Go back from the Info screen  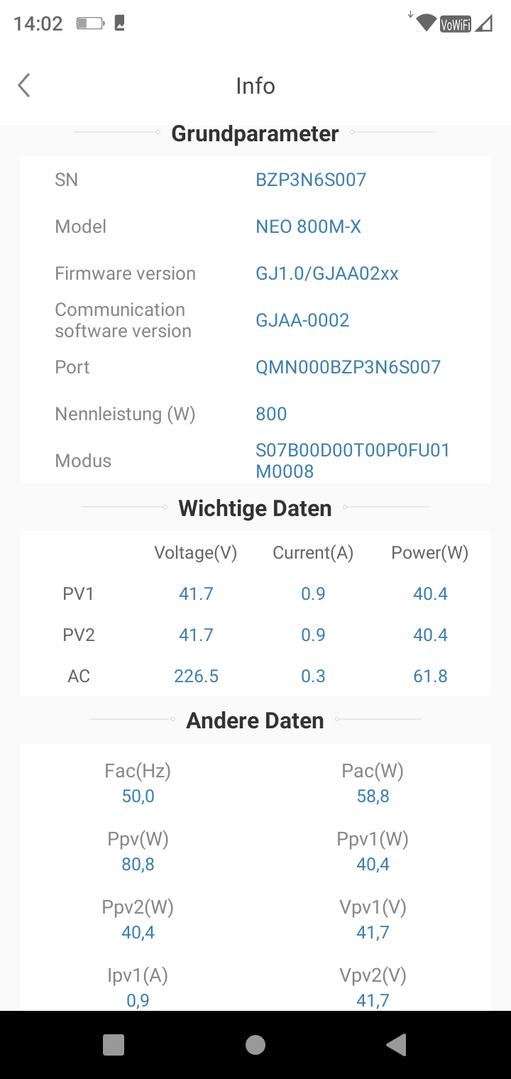(24, 86)
